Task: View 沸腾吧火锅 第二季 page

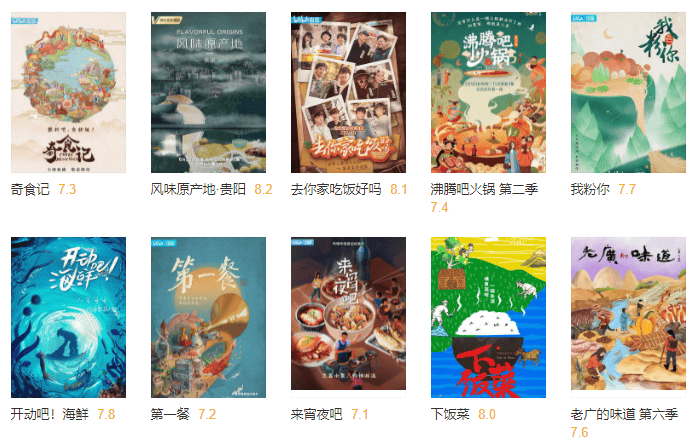Action: [488, 93]
